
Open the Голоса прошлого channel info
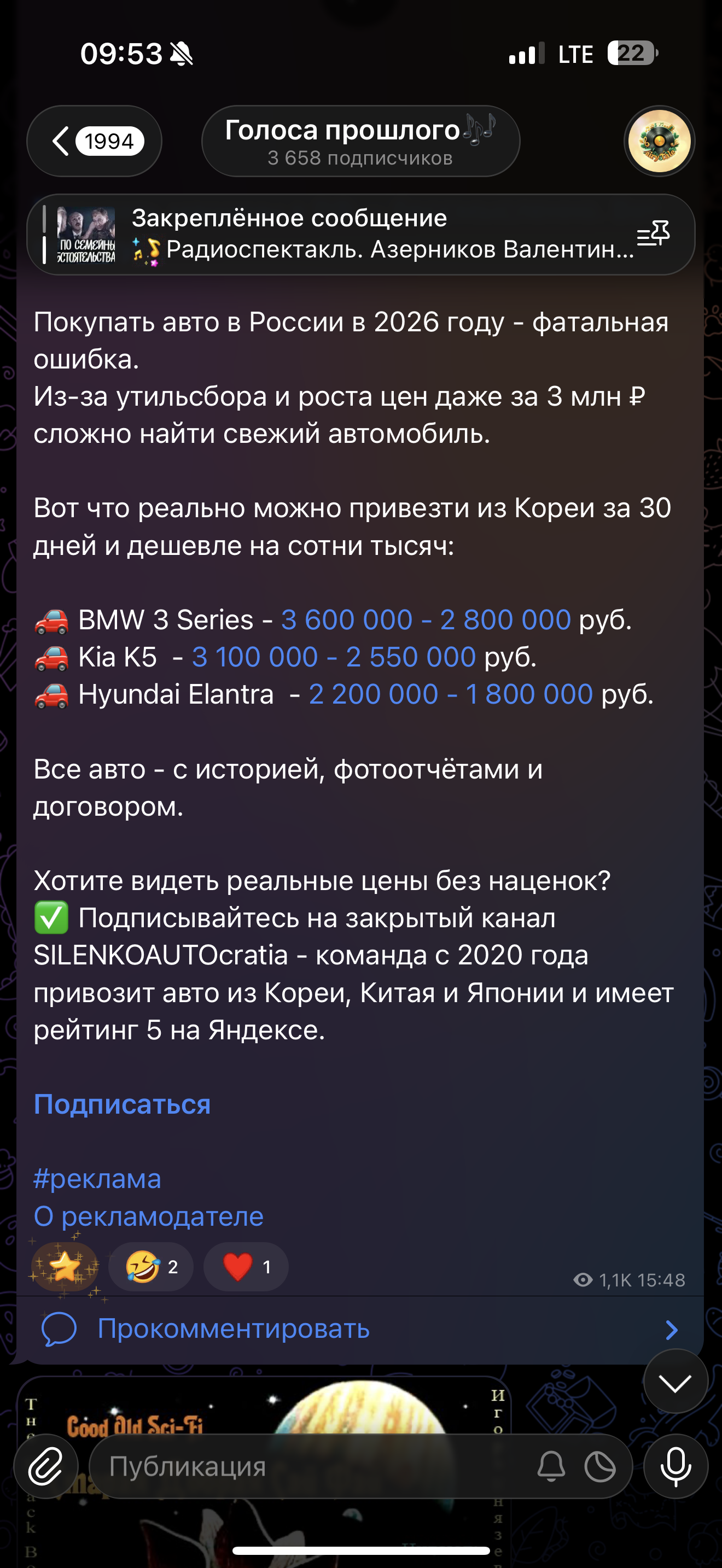[x=360, y=141]
